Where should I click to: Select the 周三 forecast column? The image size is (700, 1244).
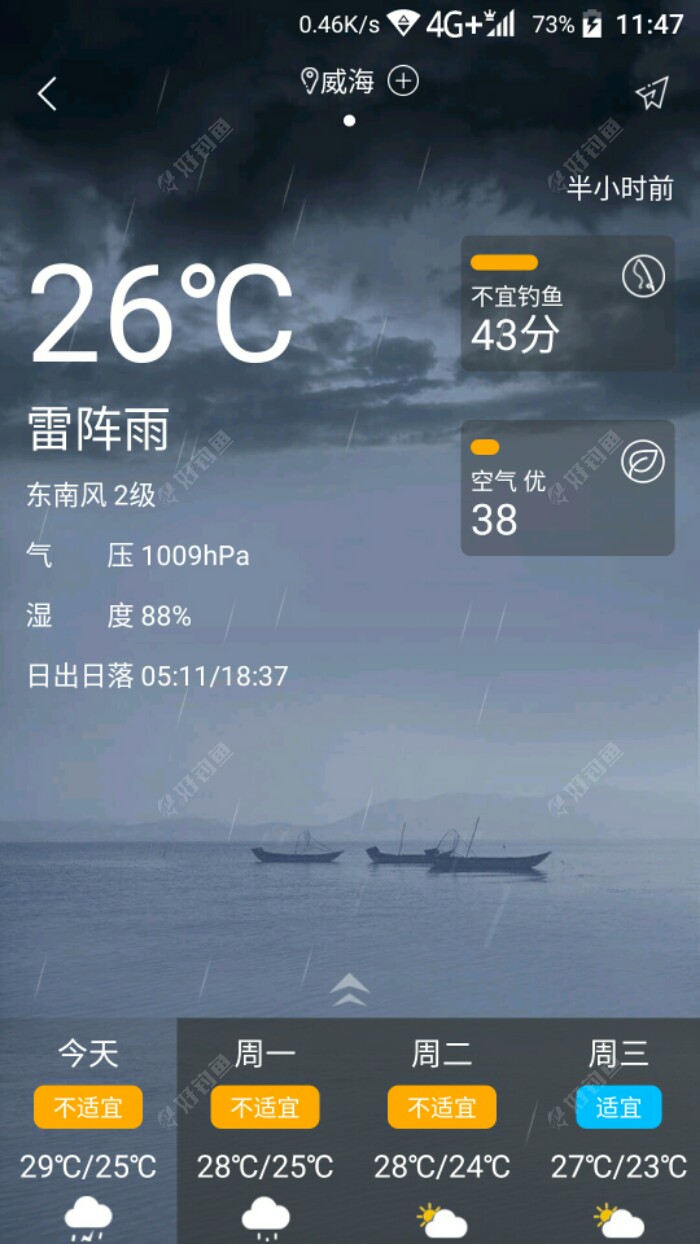click(618, 1130)
